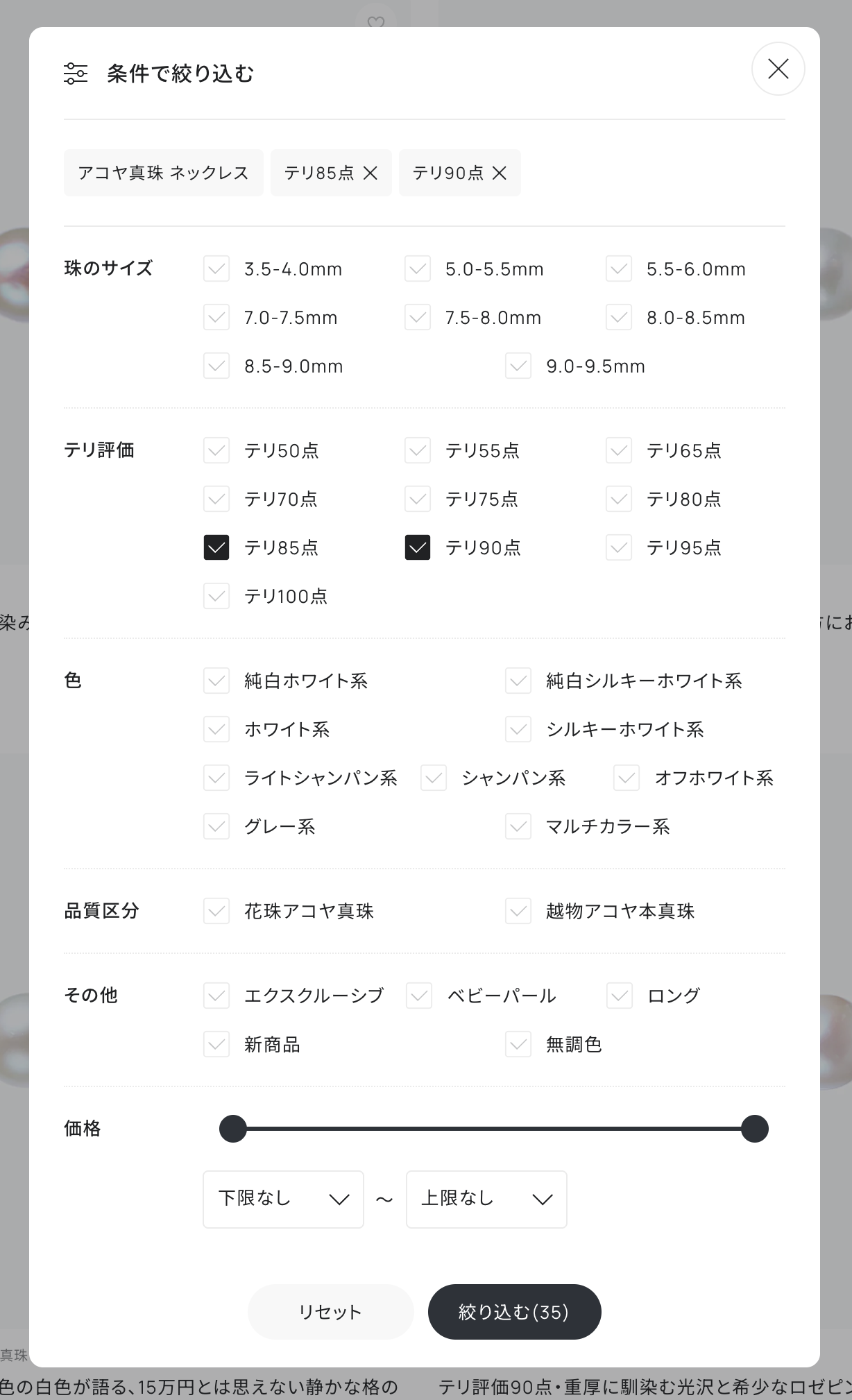Choose the シャンパン系 color option
This screenshot has height=1400, width=852.
point(434,778)
